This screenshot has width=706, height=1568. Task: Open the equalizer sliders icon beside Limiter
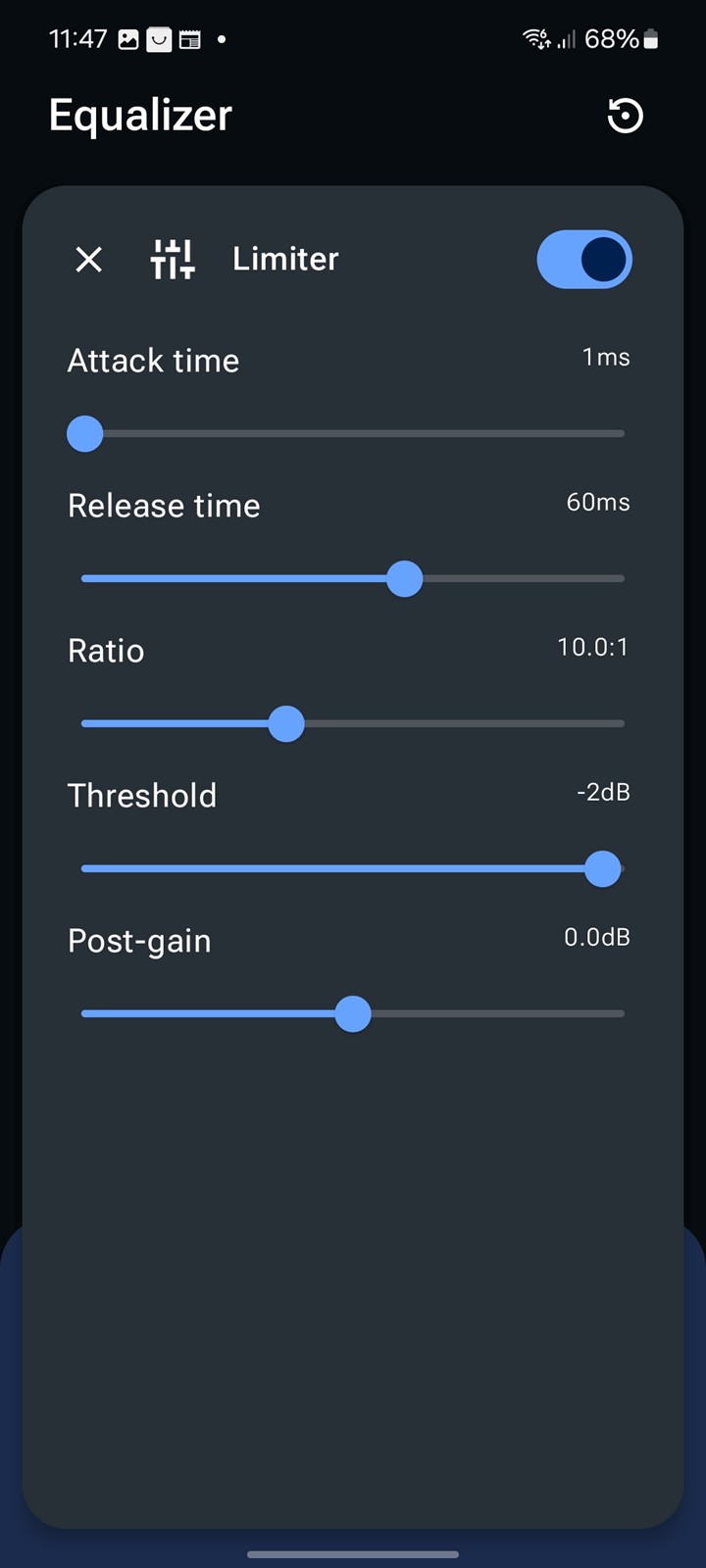click(x=173, y=260)
